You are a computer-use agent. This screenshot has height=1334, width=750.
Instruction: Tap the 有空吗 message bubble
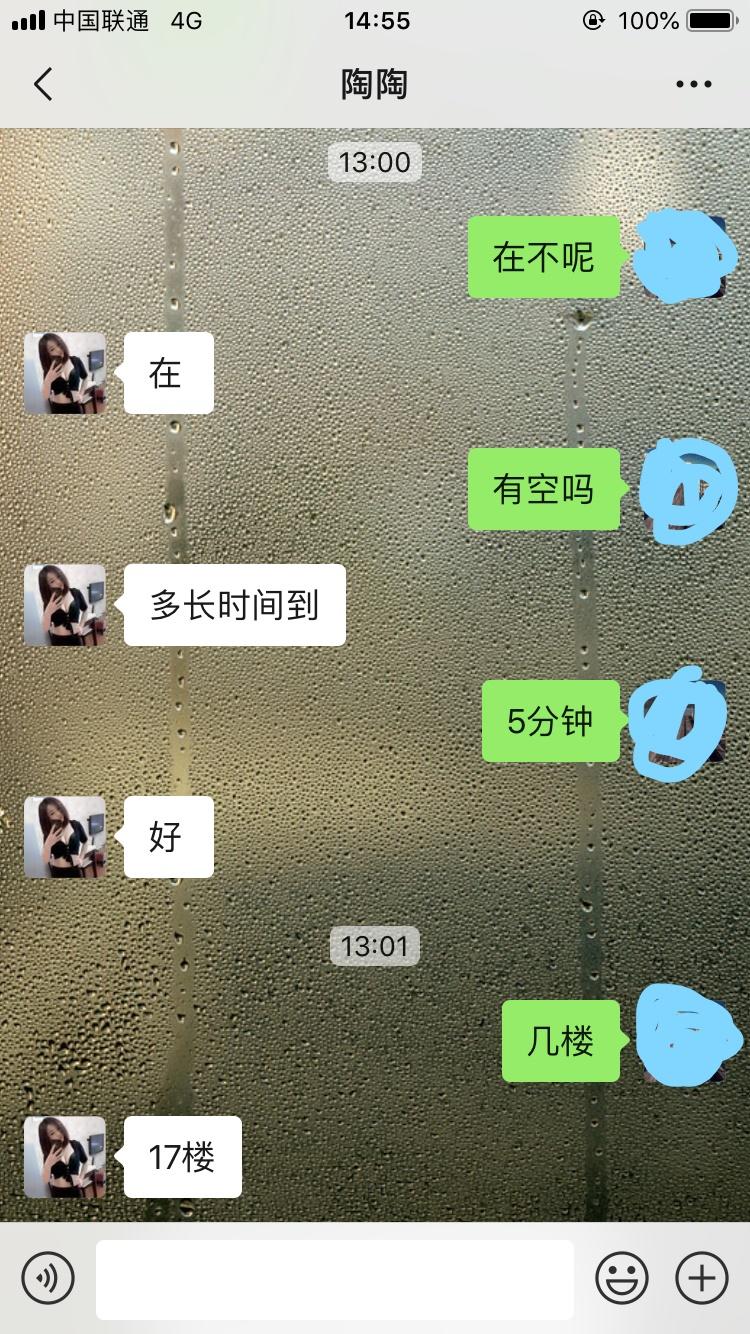[543, 490]
